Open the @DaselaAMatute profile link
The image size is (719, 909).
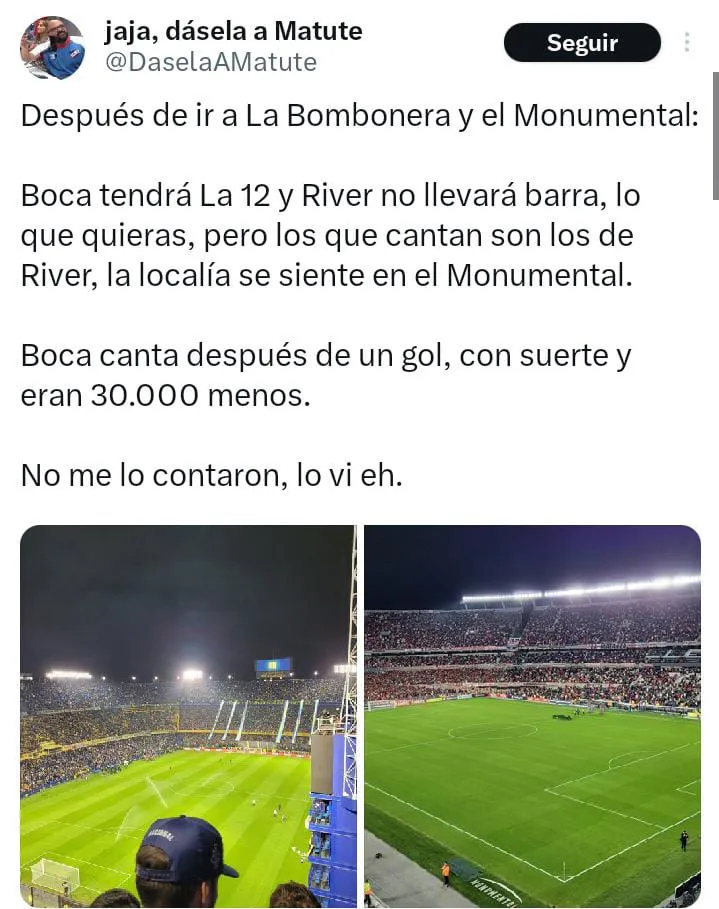(x=210, y=62)
